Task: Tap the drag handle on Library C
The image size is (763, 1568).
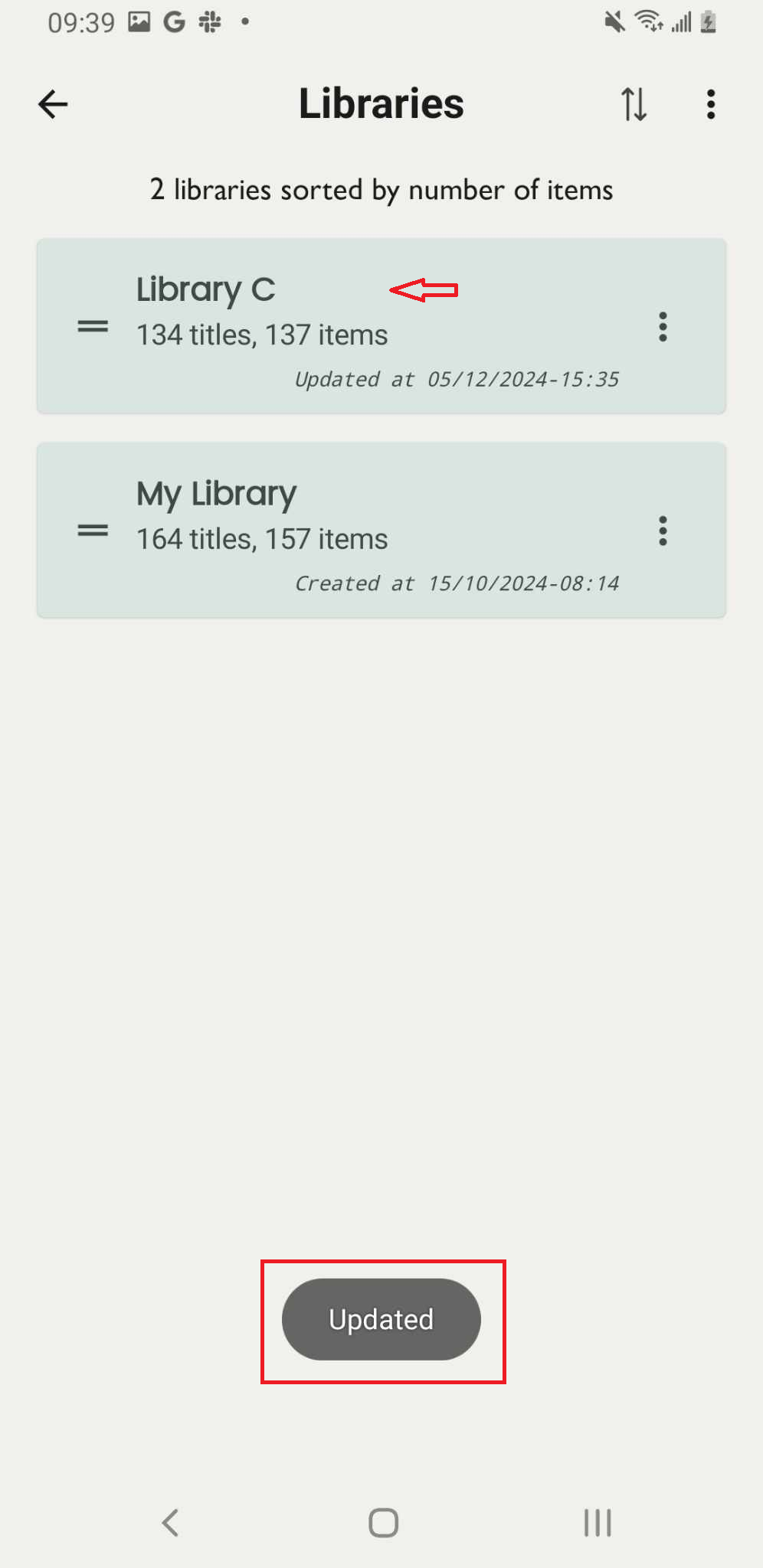Action: click(93, 327)
